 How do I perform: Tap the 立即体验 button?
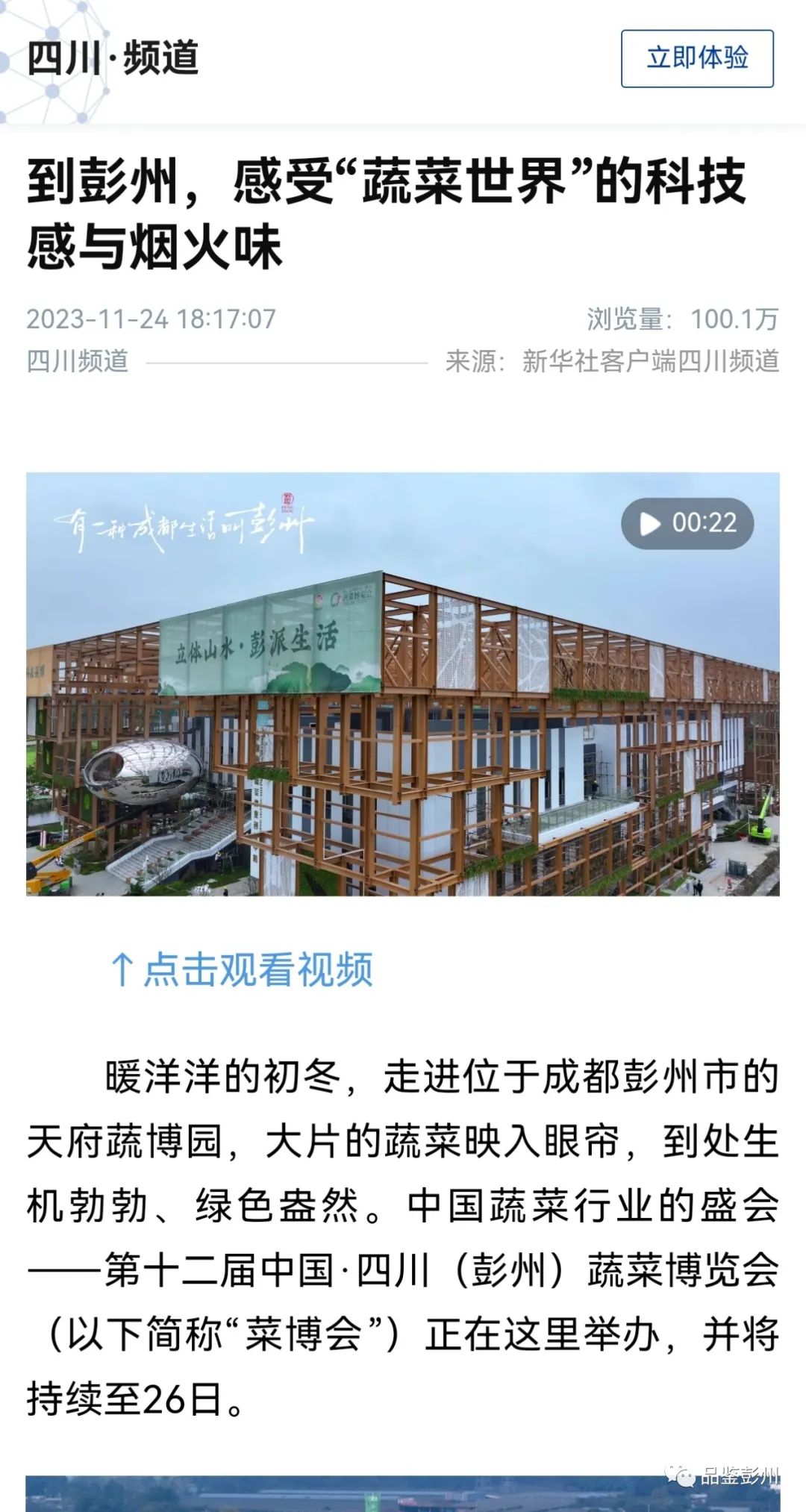pos(697,58)
